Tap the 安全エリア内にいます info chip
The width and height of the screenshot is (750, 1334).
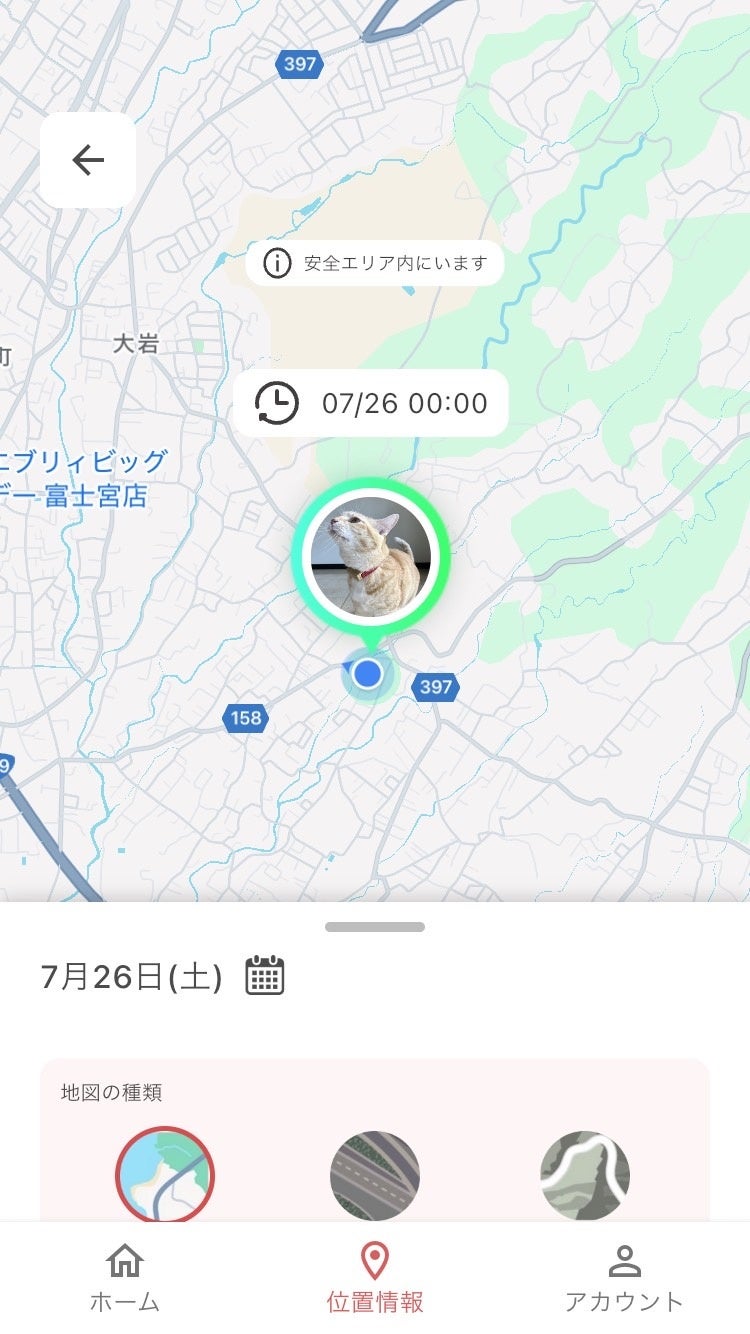point(375,263)
